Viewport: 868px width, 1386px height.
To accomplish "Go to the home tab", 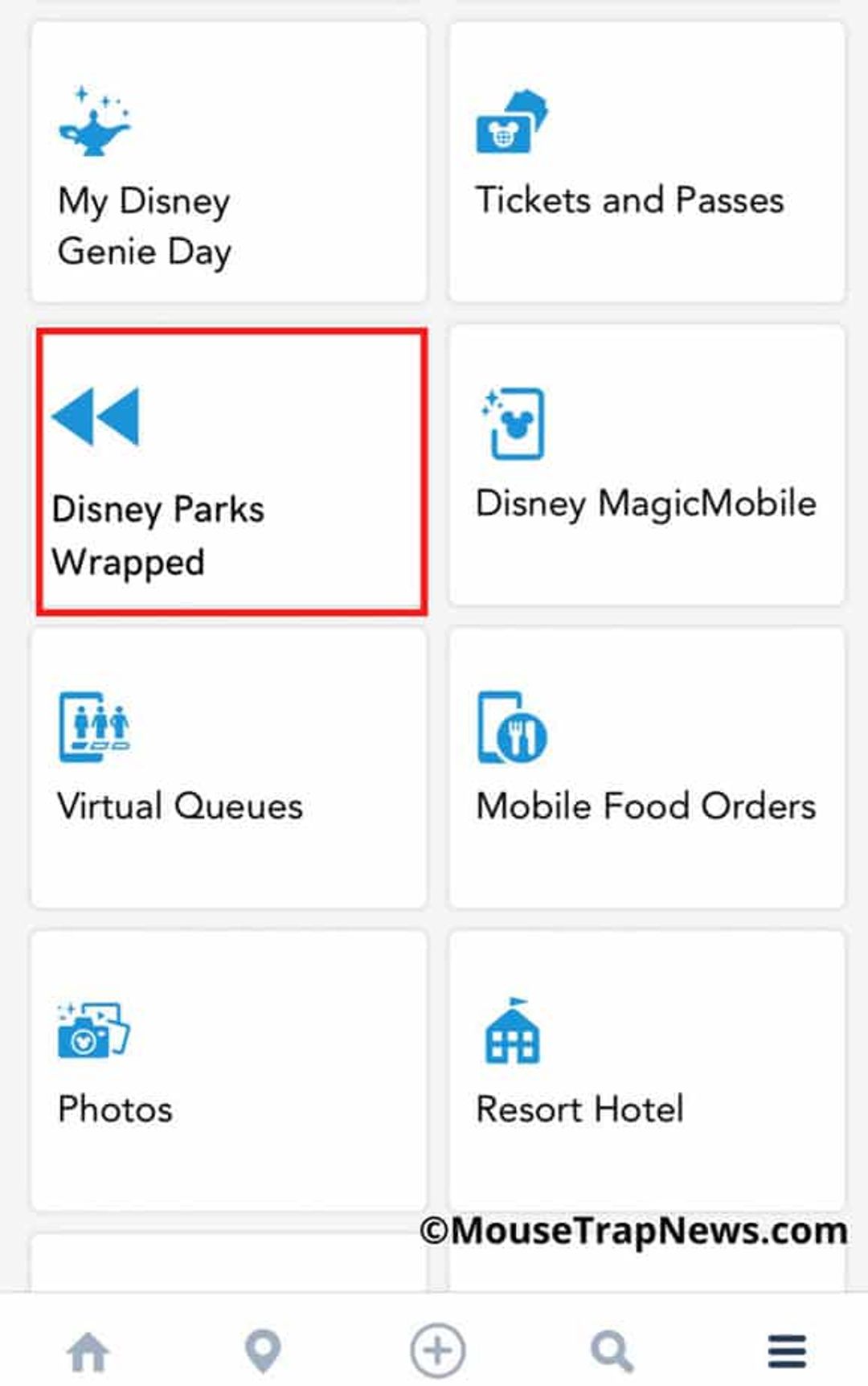I will tap(88, 1351).
